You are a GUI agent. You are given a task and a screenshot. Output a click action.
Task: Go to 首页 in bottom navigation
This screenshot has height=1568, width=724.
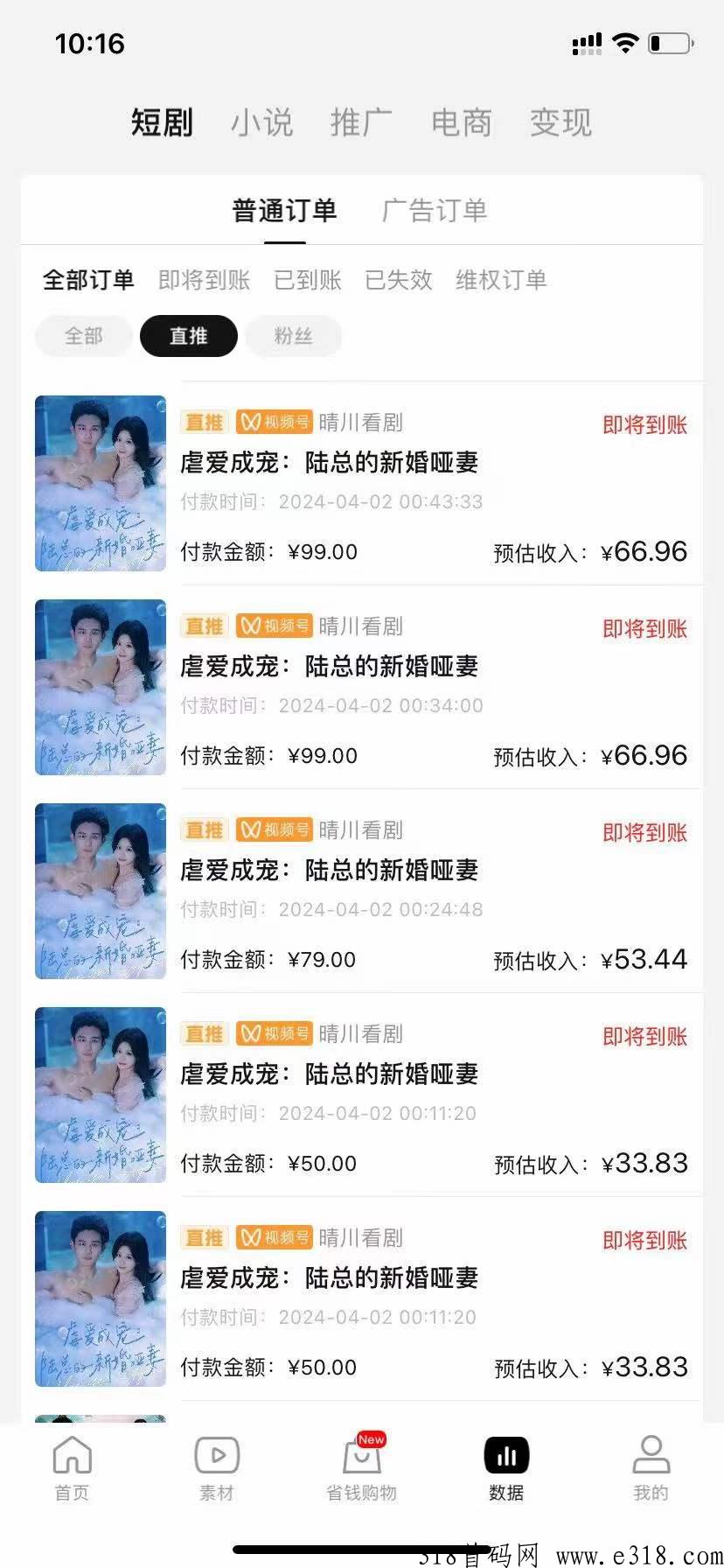tap(72, 1468)
